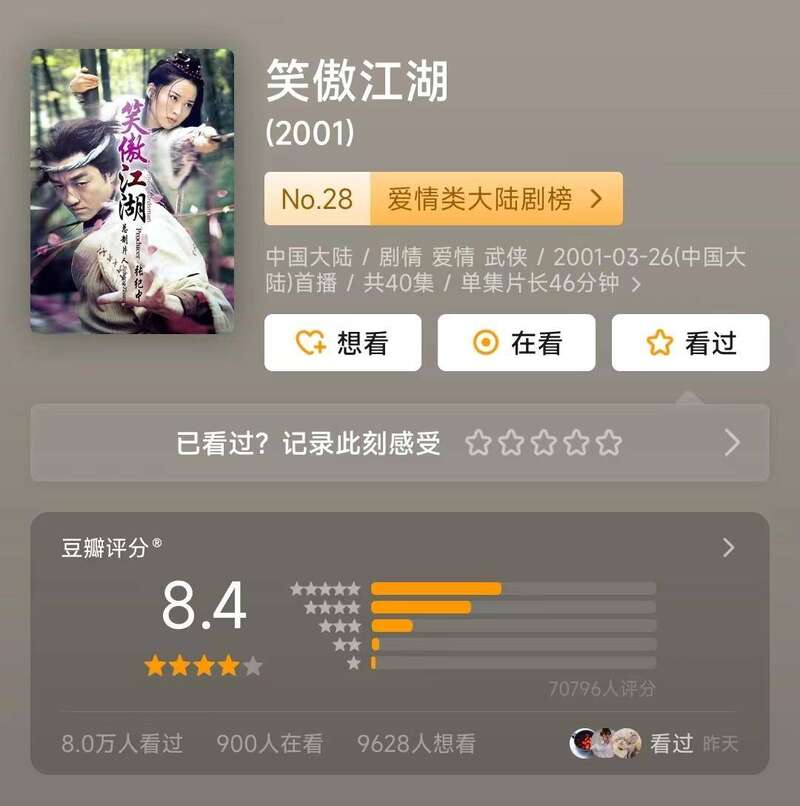The width and height of the screenshot is (800, 806).
Task: Open the 豆瓣评分 details arrow
Action: [728, 547]
